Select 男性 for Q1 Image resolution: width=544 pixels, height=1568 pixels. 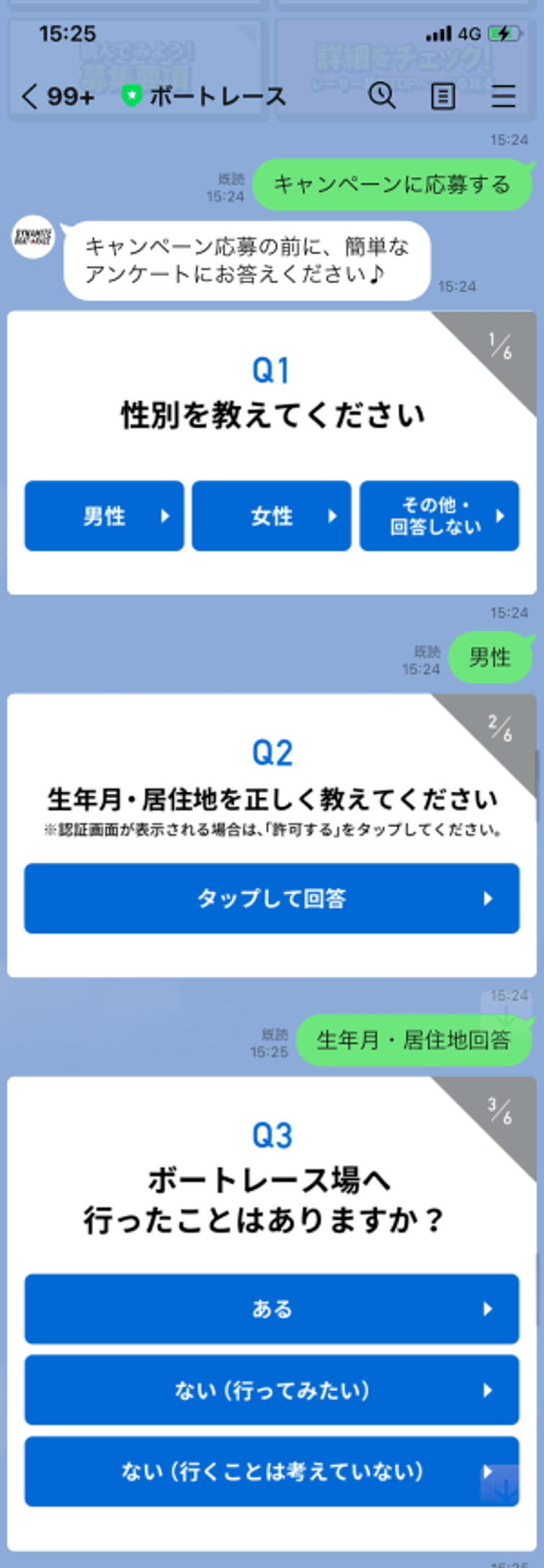click(x=104, y=516)
